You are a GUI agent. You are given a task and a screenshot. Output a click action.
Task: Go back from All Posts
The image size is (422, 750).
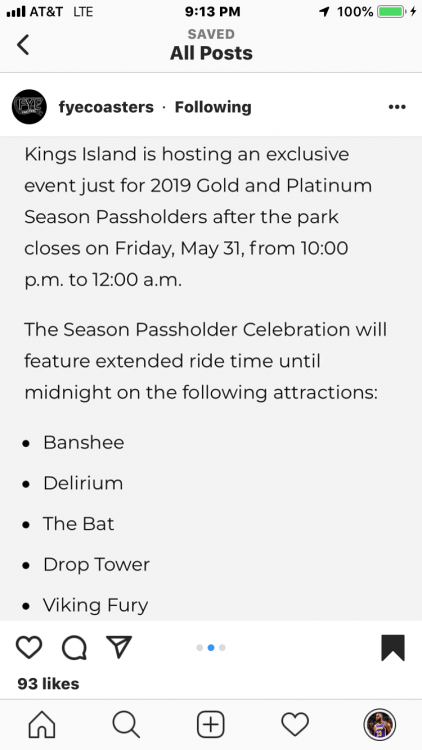(x=22, y=45)
